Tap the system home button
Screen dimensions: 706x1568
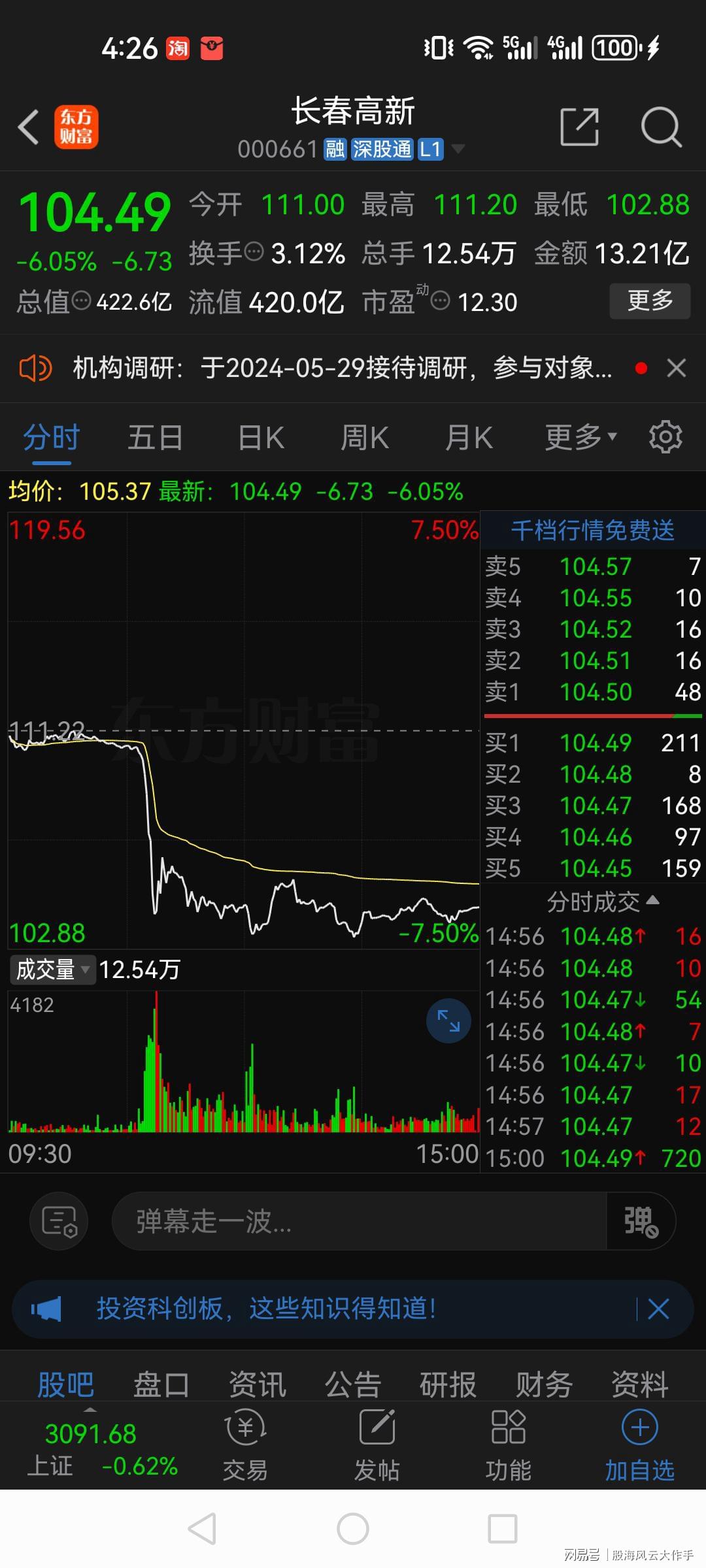click(353, 1529)
